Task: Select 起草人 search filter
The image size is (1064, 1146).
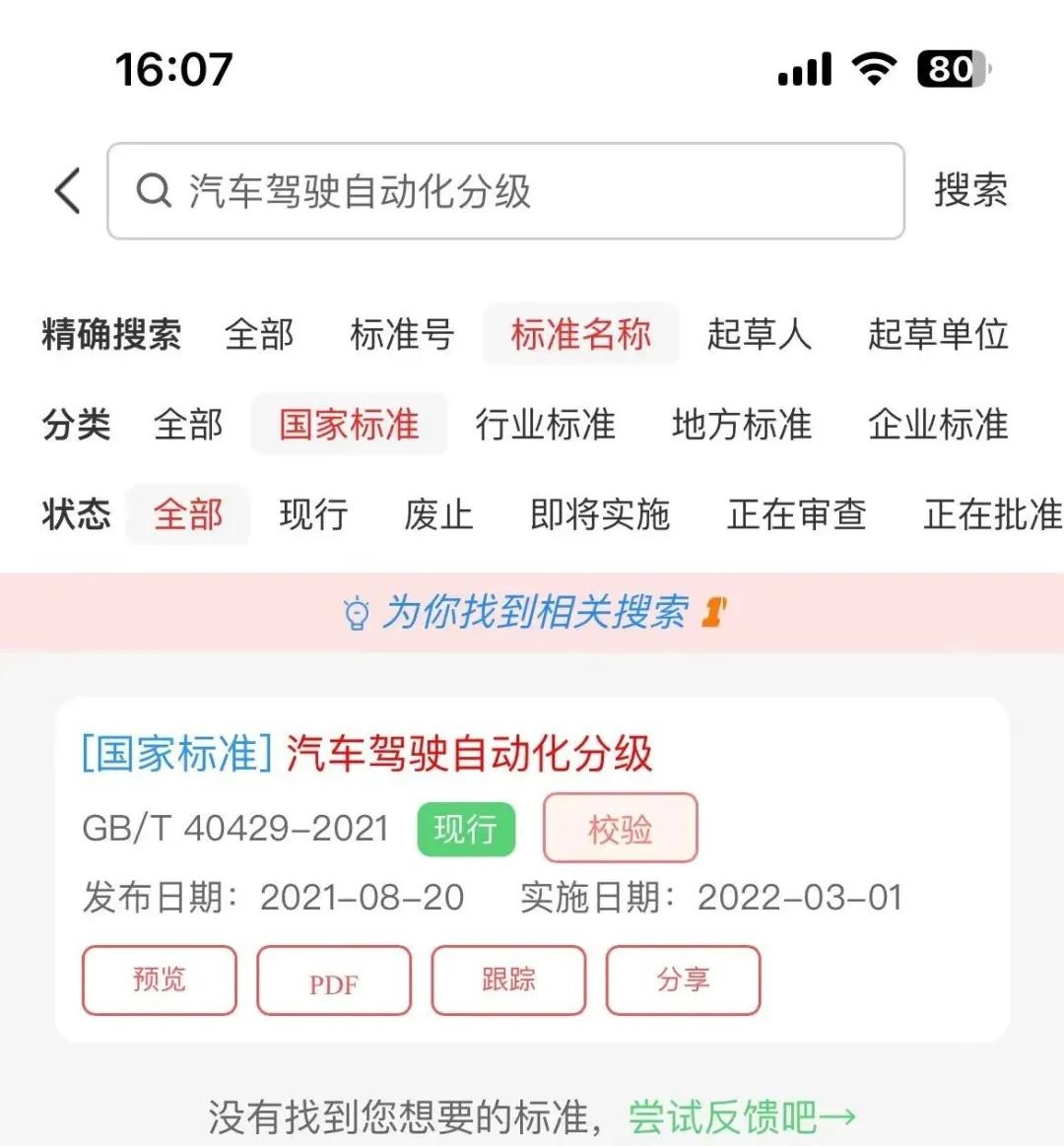Action: (760, 335)
